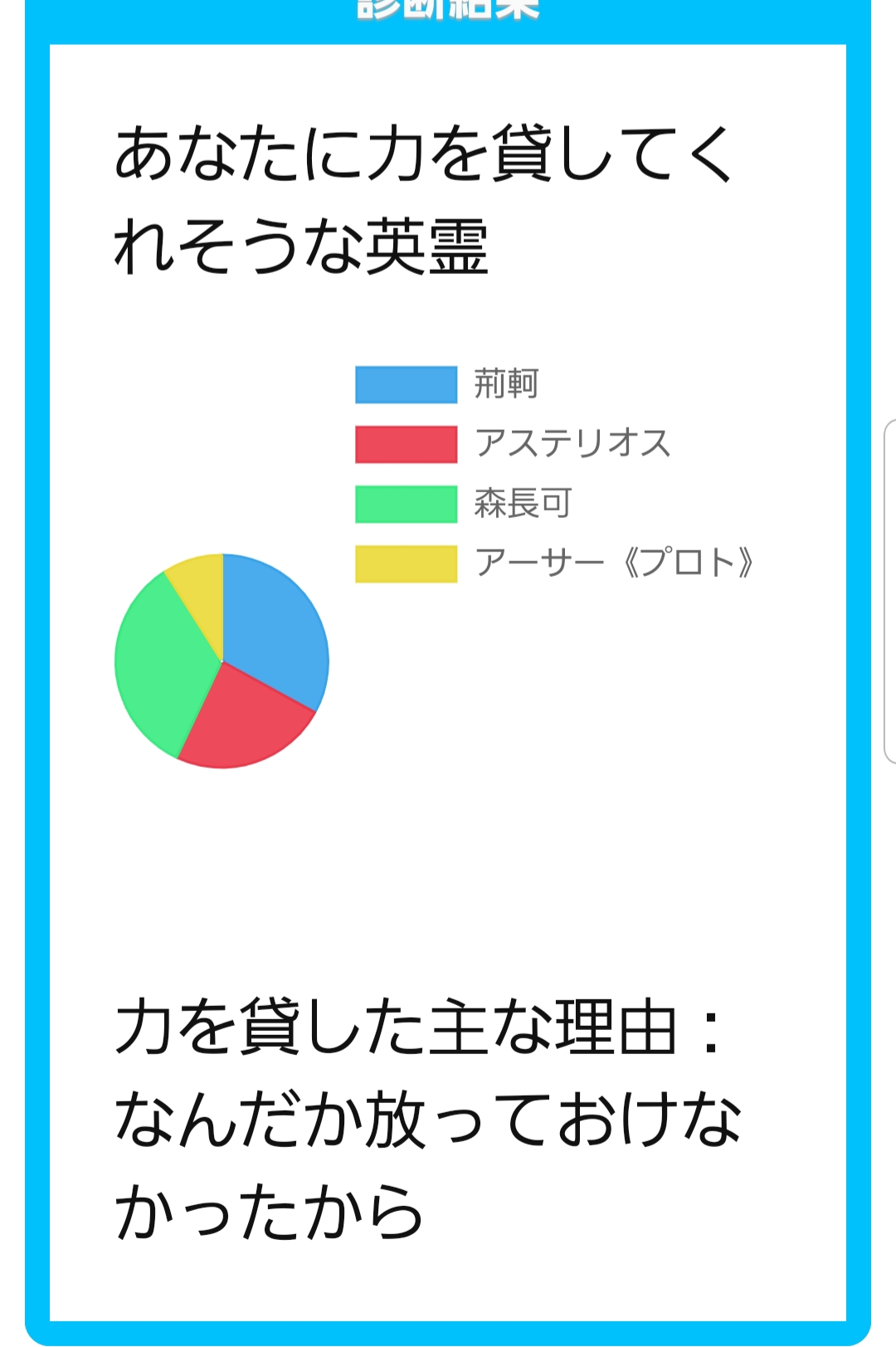Toggle the 荊軻 legend item
896x1347 pixels.
tap(447, 384)
